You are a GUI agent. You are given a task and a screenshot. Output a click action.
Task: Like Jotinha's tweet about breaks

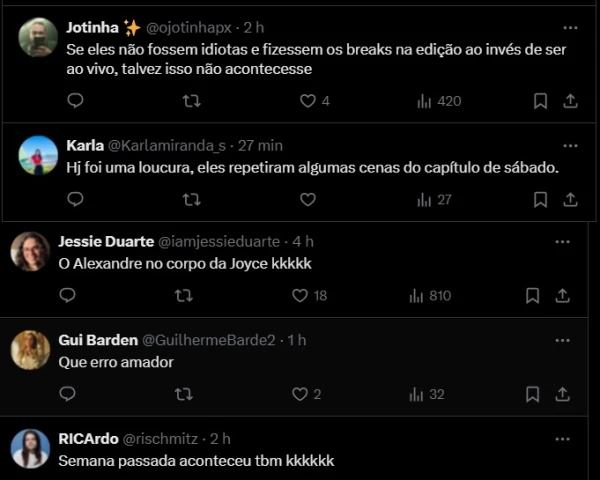[308, 101]
